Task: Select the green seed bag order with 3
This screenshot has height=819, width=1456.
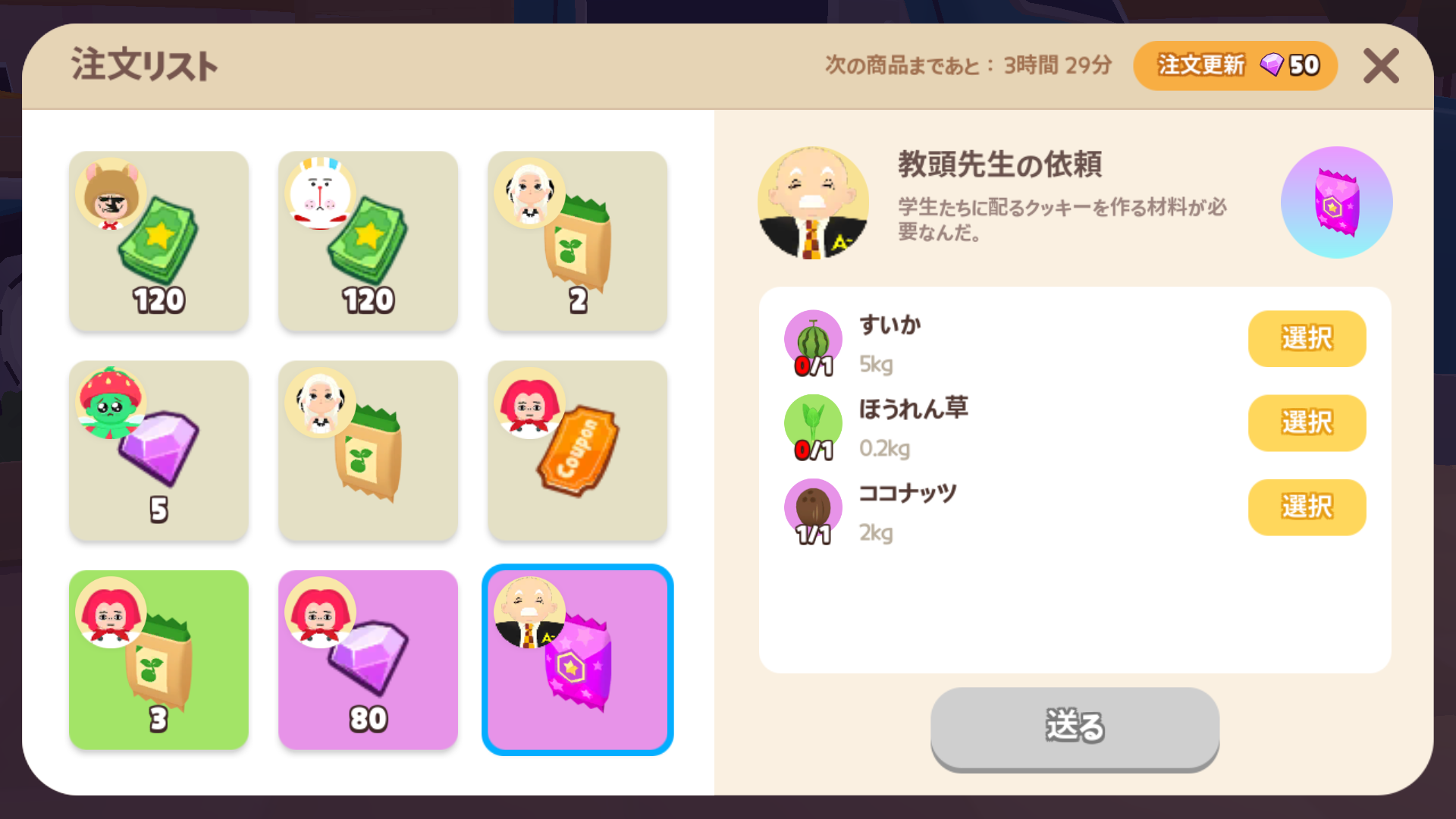Action: click(x=158, y=660)
